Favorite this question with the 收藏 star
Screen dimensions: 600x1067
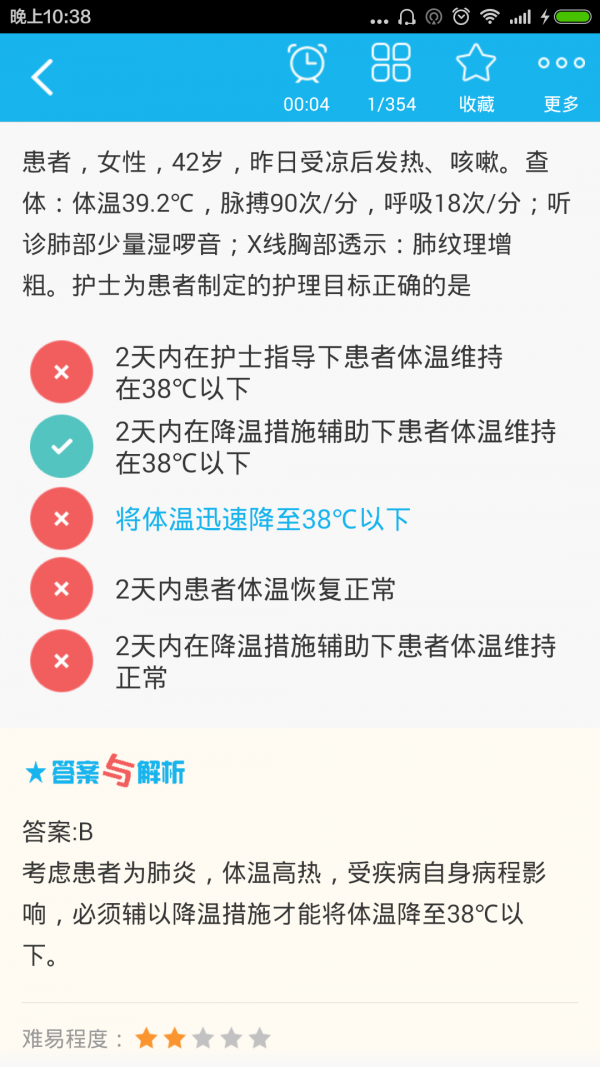pos(476,78)
